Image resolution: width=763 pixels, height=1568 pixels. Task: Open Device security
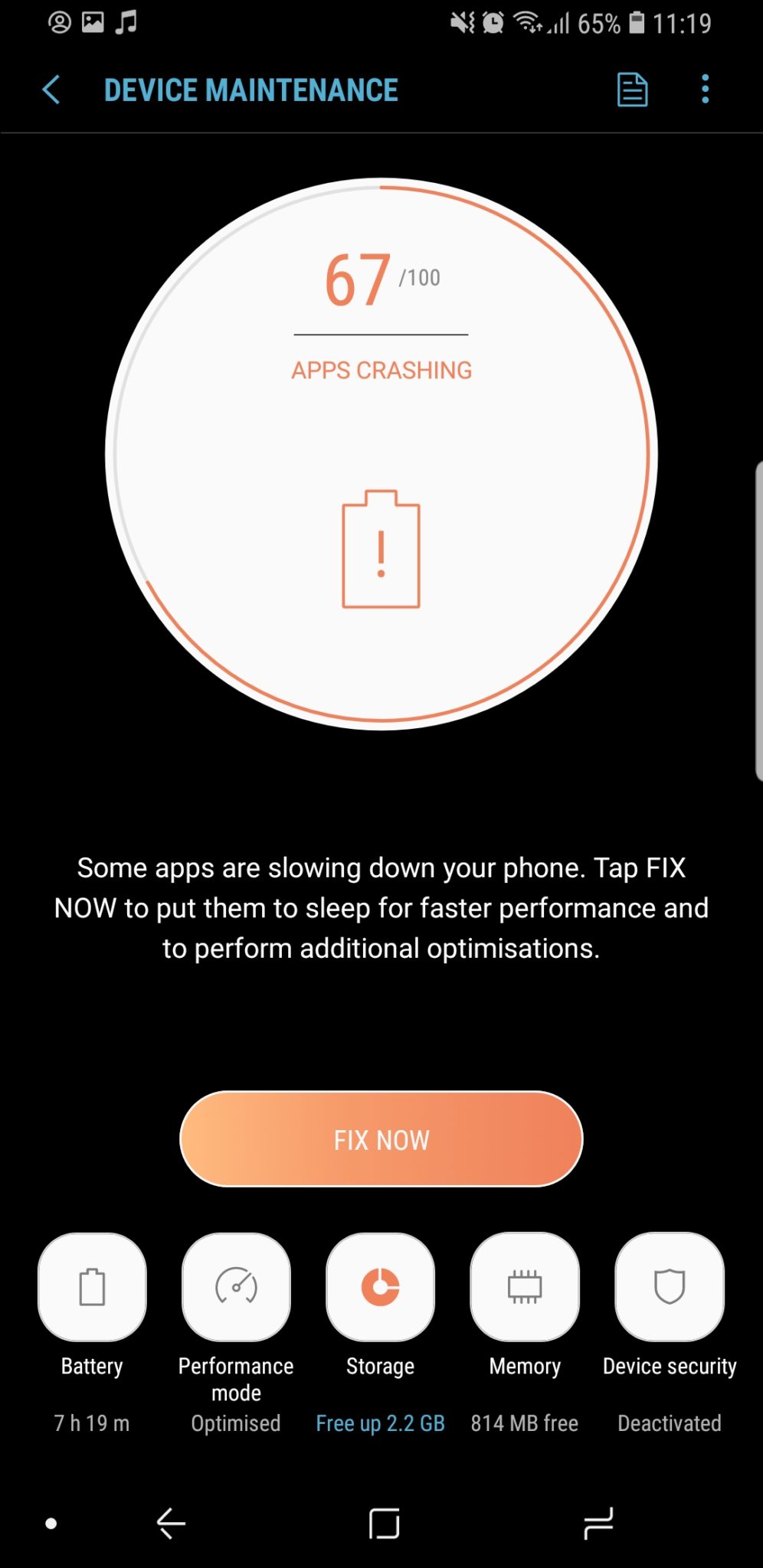pyautogui.click(x=670, y=1287)
